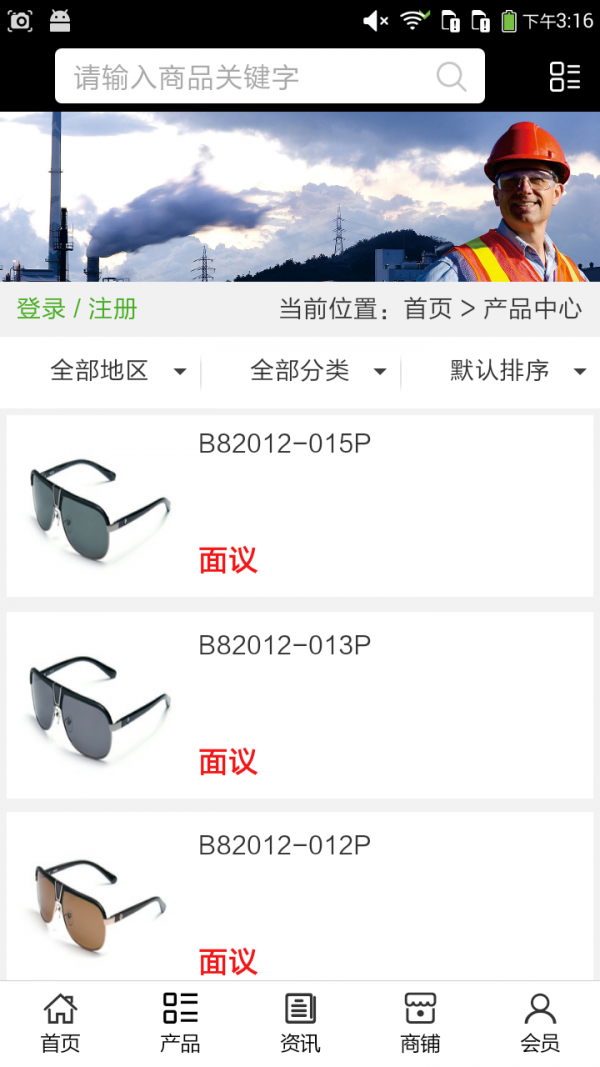Open product B82012-012P

coord(299,900)
